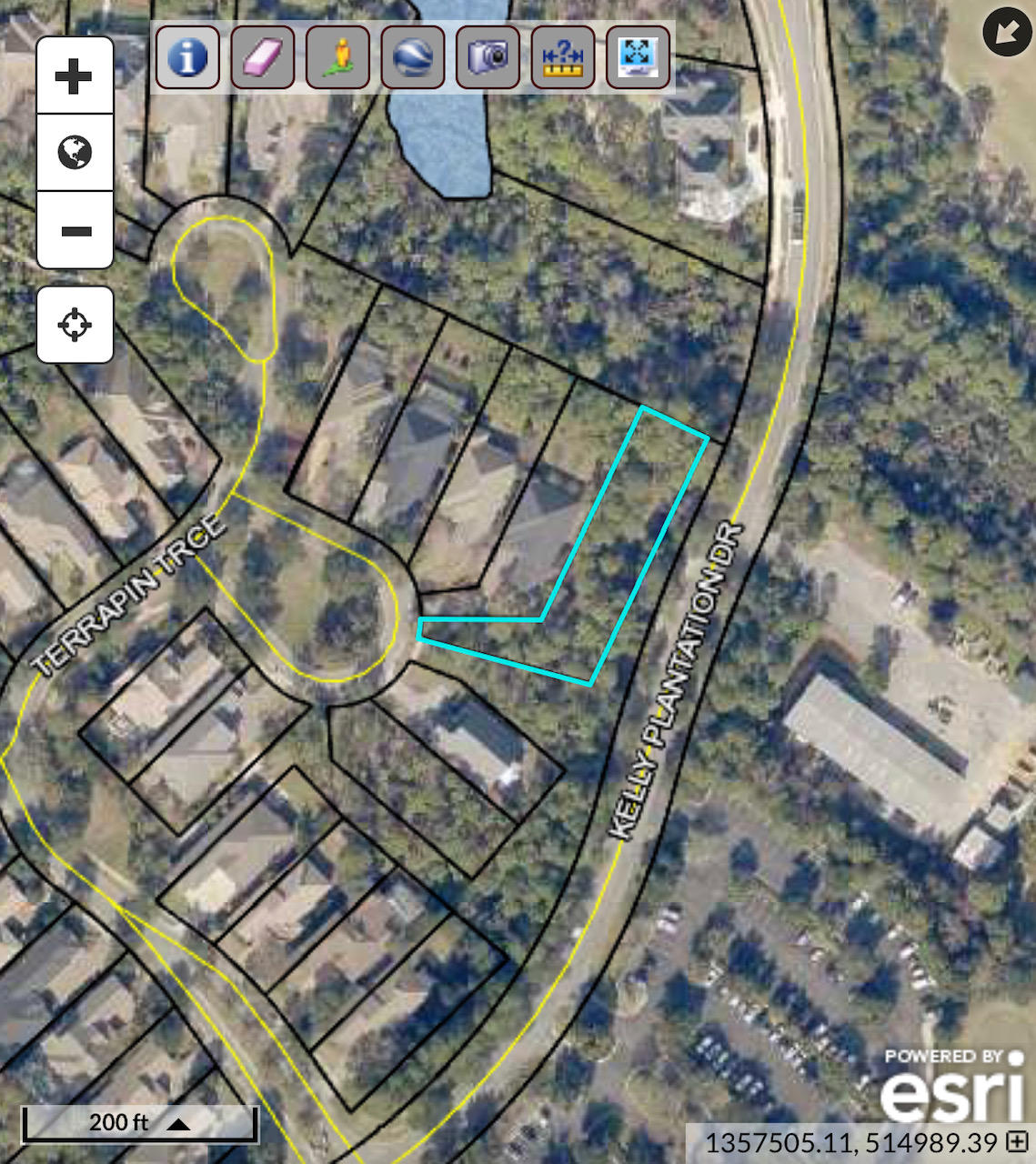Viewport: 1036px width, 1164px height.
Task: Collapse panel with corner arrow
Action: pos(1007,32)
